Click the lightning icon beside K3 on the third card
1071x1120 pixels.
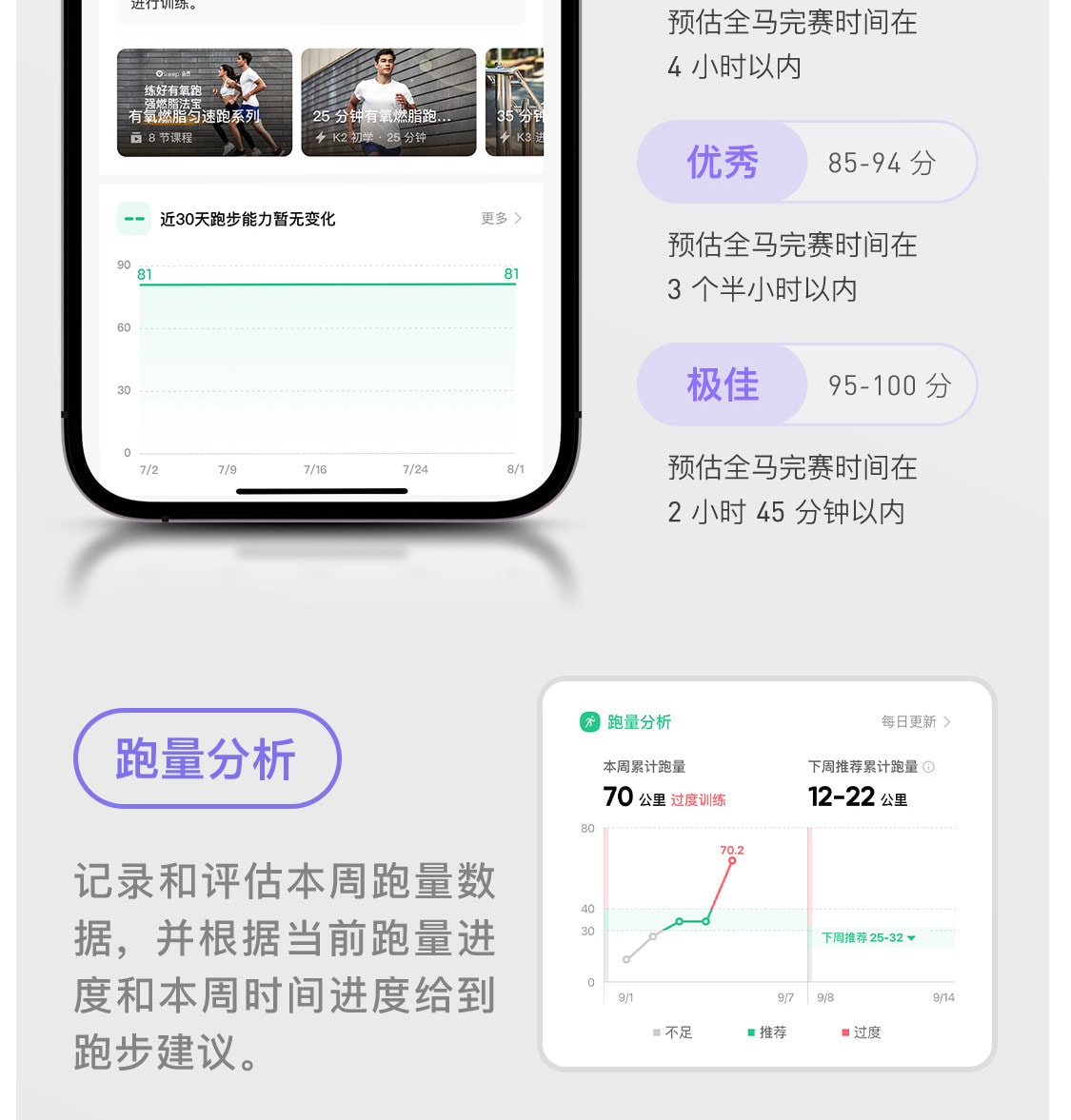coord(505,136)
